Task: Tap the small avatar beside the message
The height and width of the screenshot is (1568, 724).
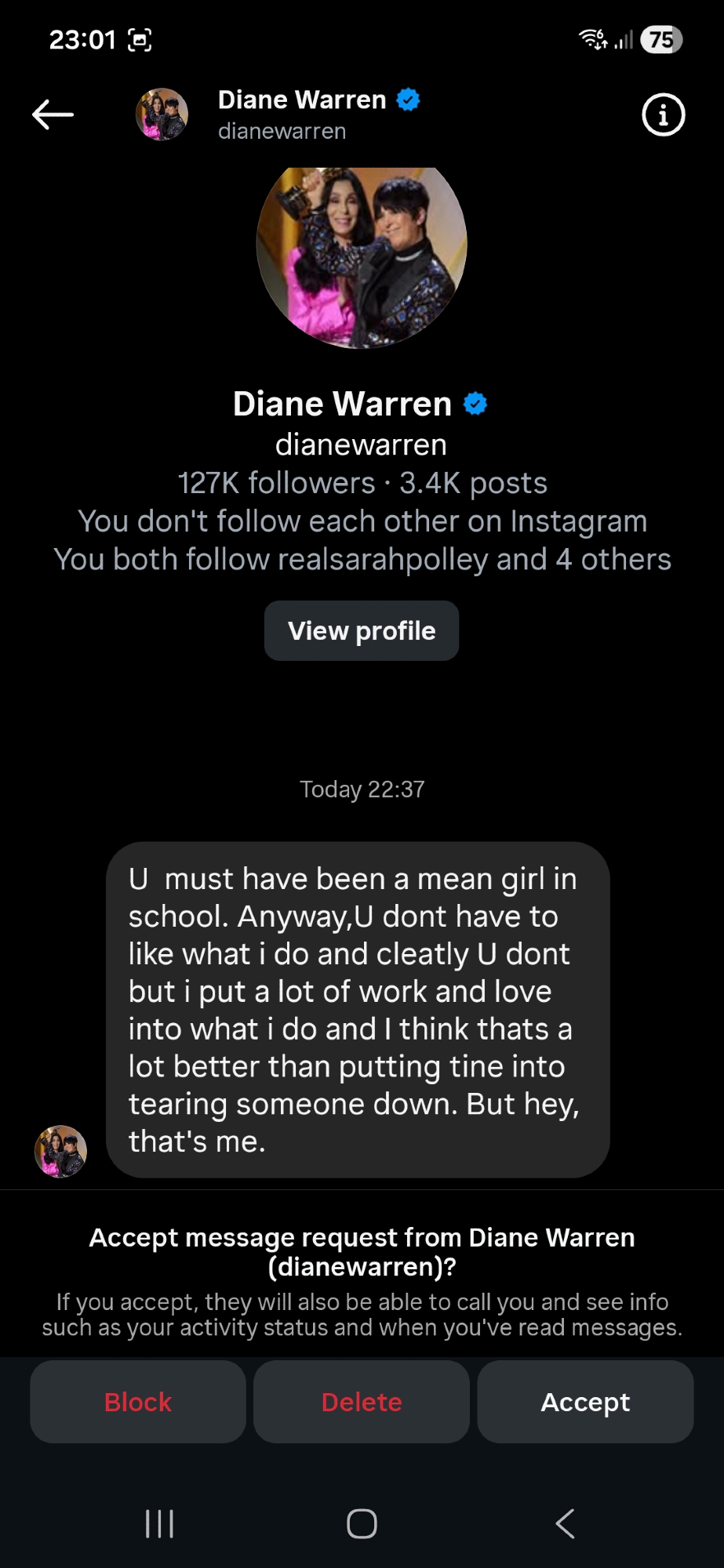Action: pos(60,1151)
